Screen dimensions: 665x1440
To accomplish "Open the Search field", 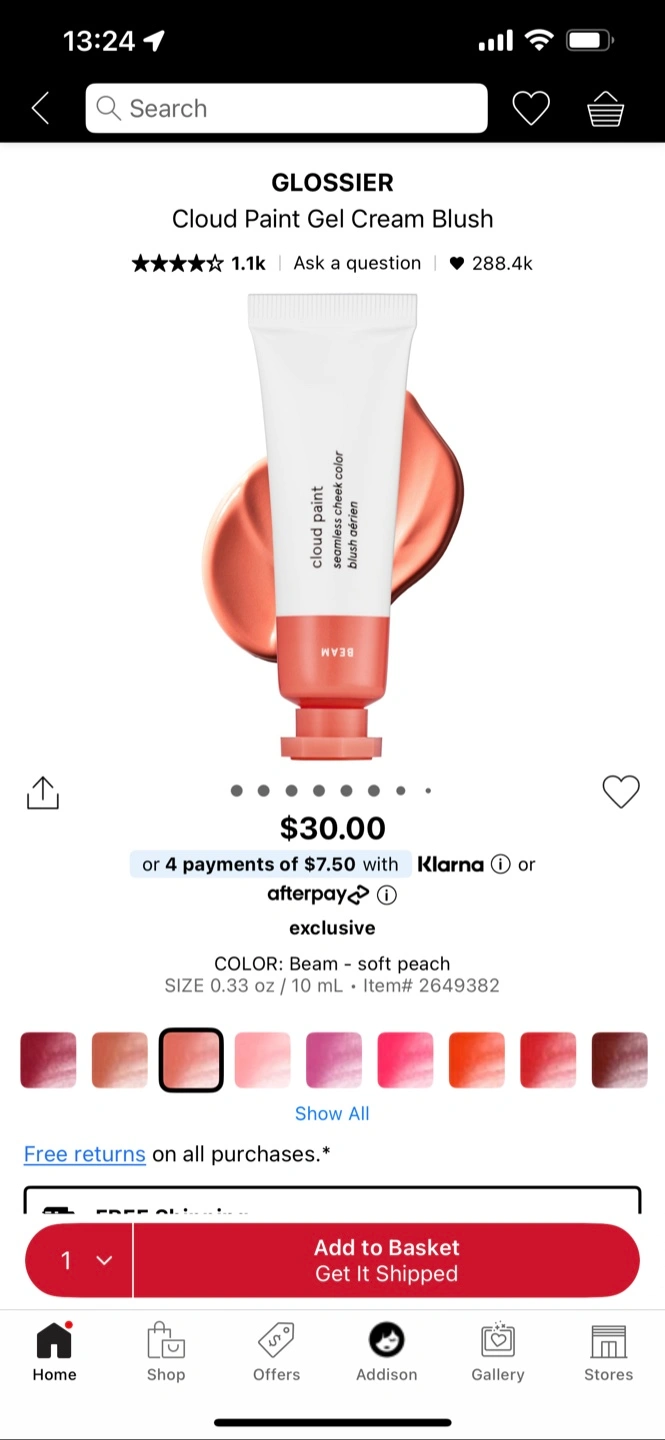I will [x=287, y=108].
